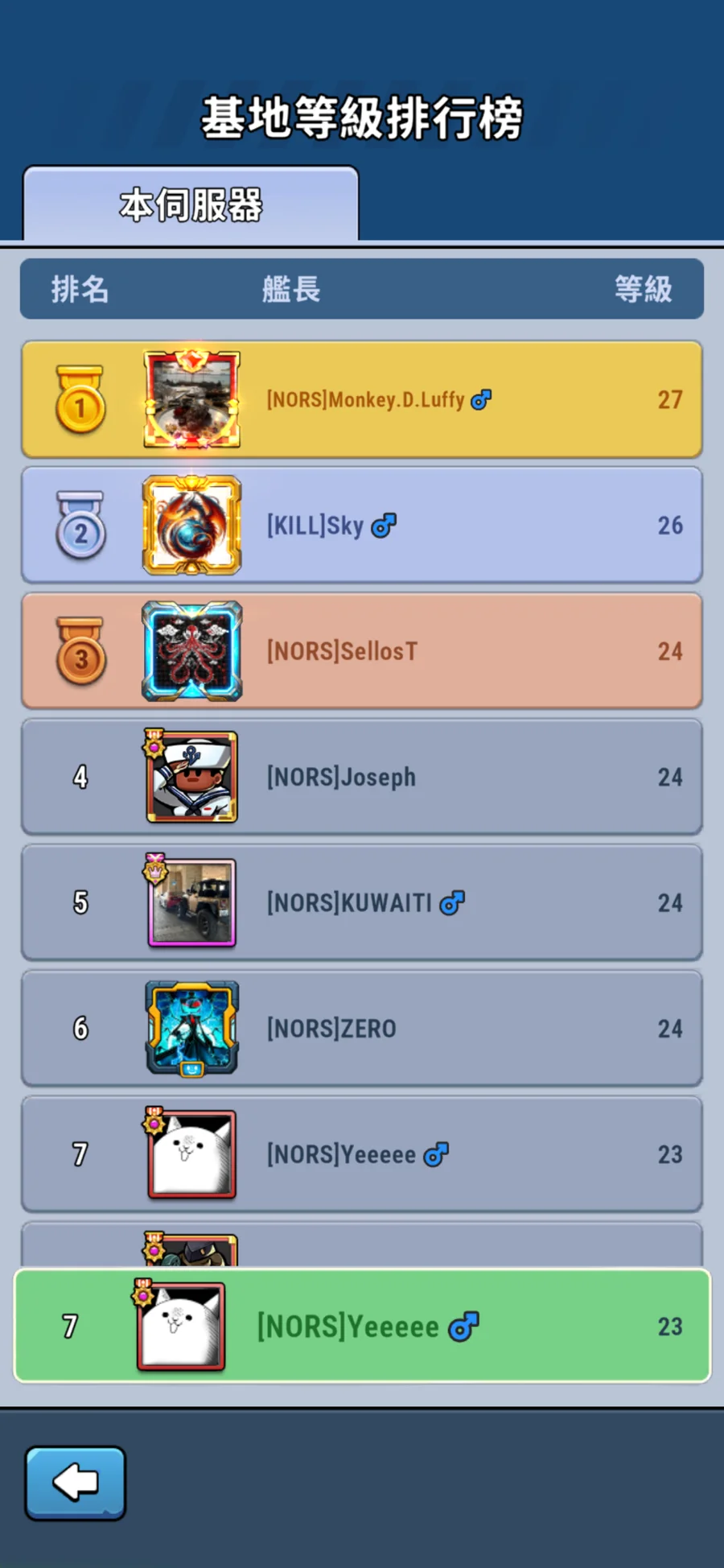Screen dimensions: 724x1568
Task: Open the [NORS]SellosT ranking entry
Action: (x=362, y=651)
